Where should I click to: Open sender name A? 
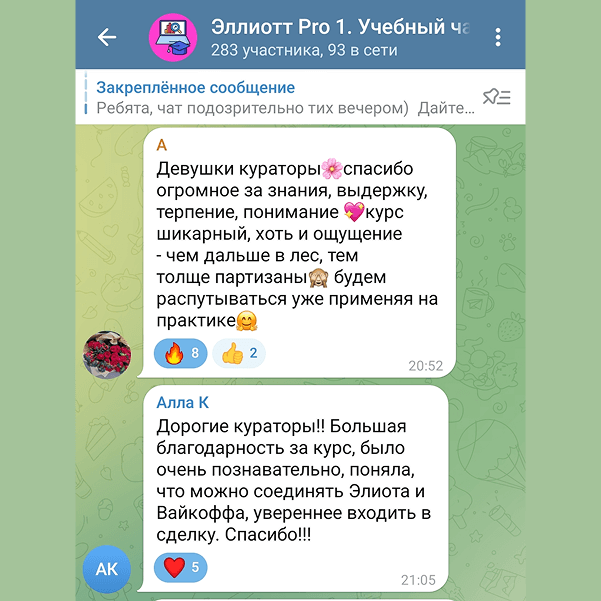point(162,146)
